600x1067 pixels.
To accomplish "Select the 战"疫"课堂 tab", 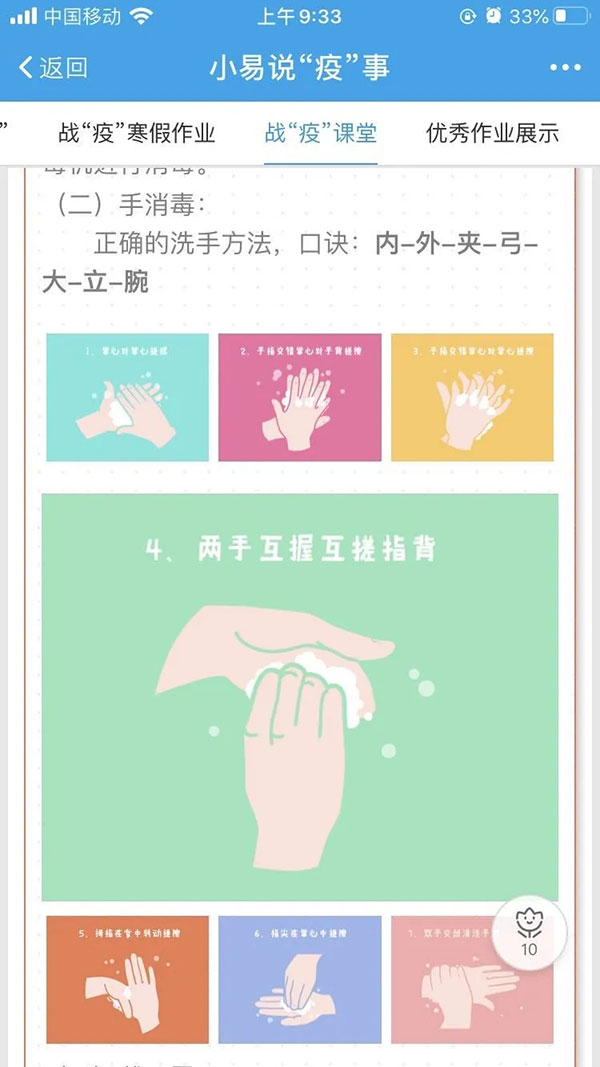I will 320,133.
